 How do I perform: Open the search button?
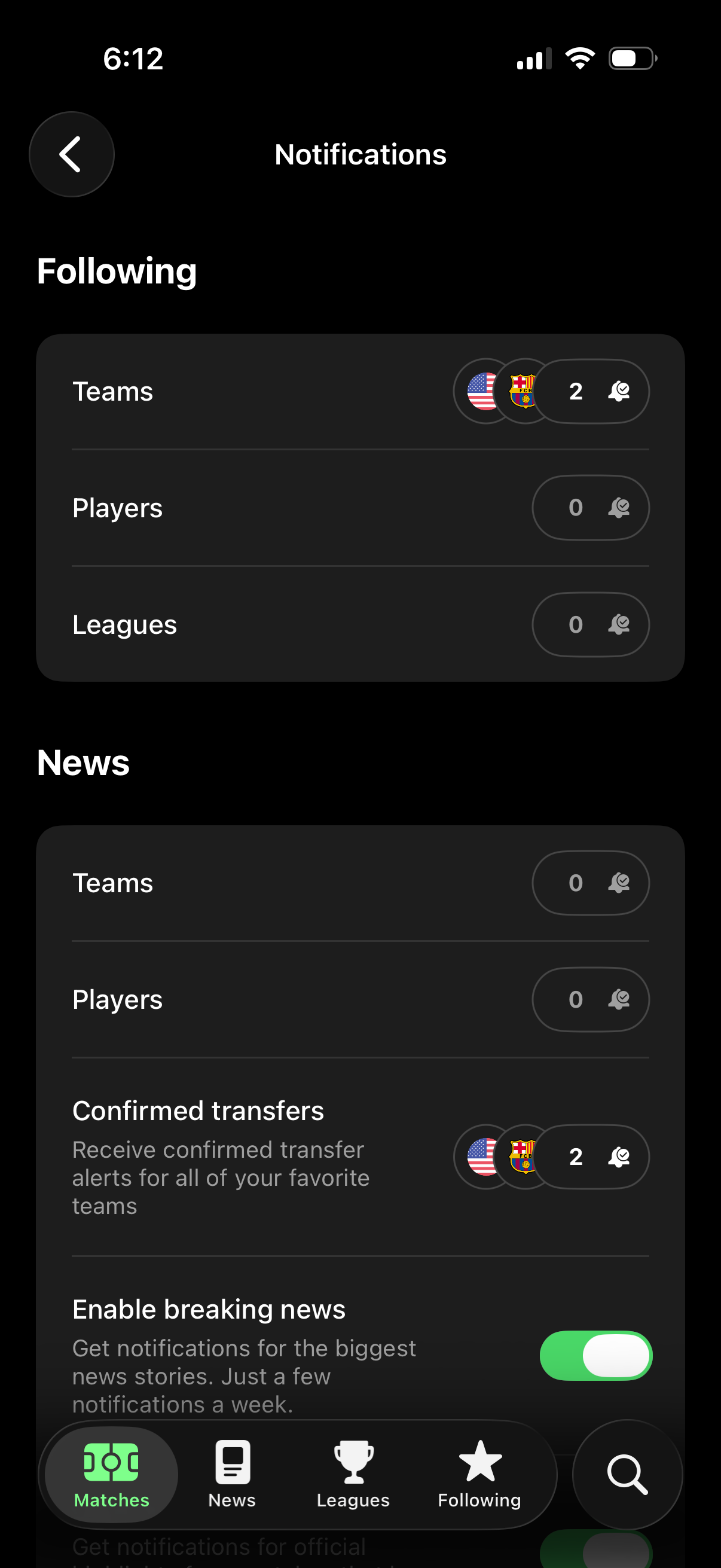627,1474
